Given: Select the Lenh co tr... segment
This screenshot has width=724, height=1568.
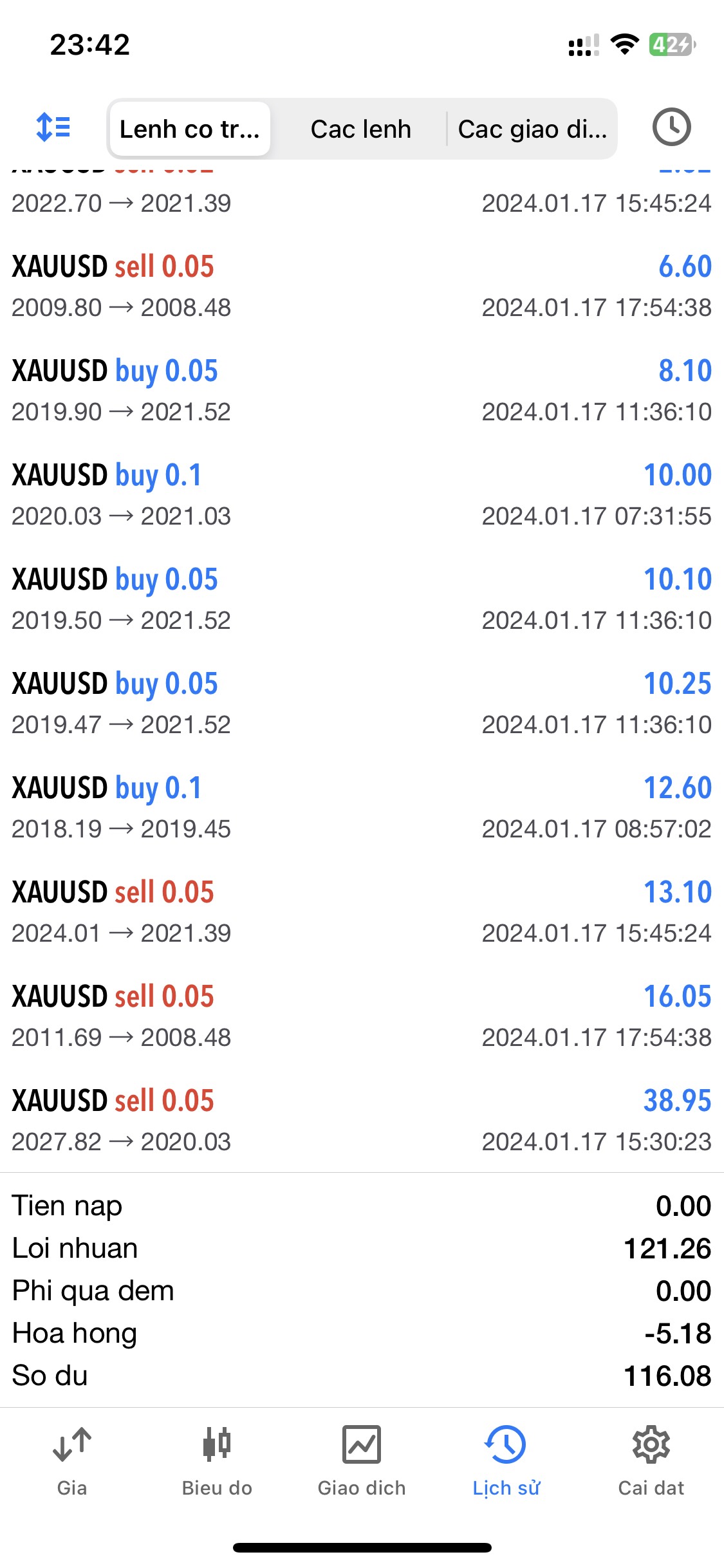Looking at the screenshot, I should [x=190, y=129].
